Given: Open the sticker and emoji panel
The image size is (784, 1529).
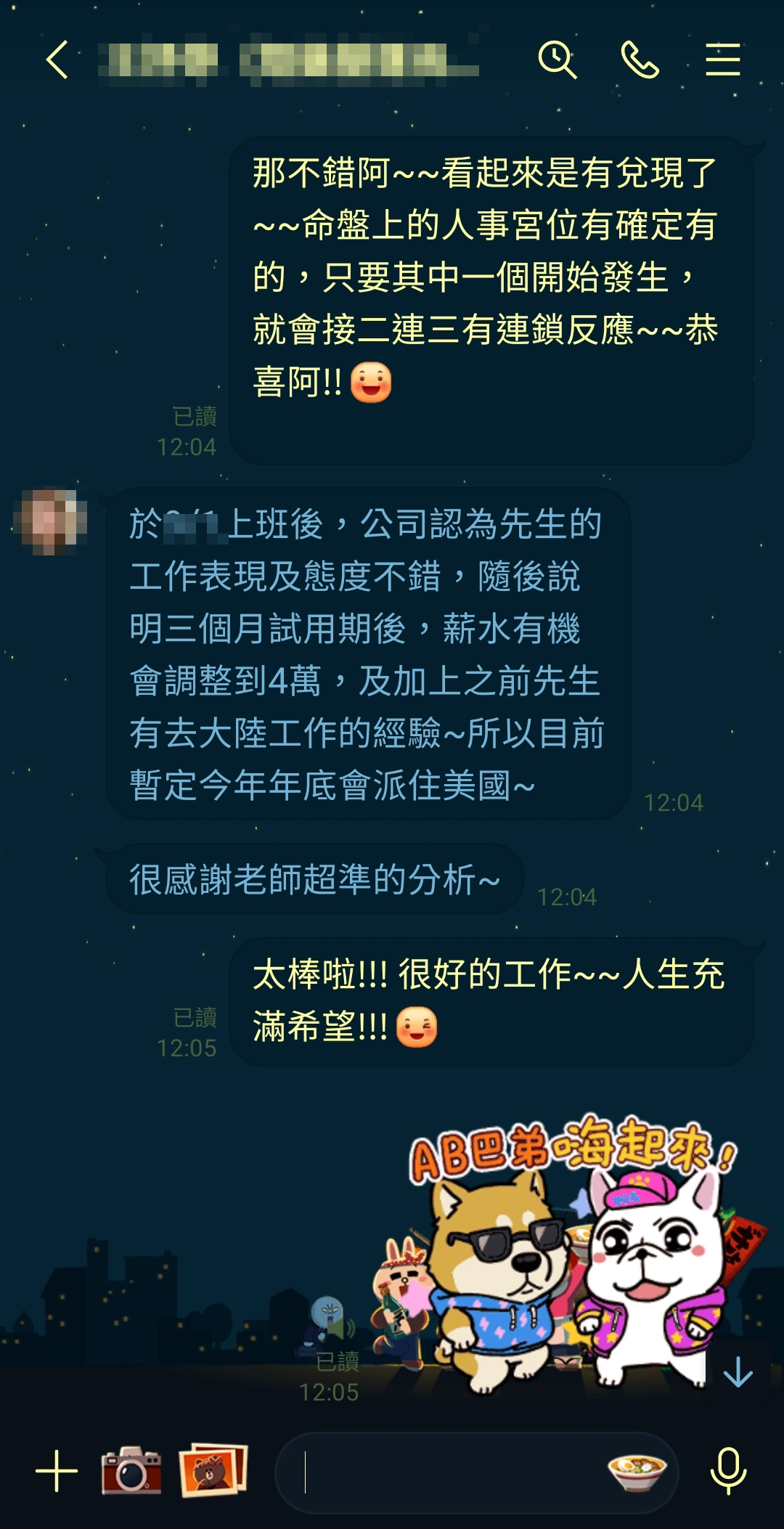Looking at the screenshot, I should coord(637,1472).
